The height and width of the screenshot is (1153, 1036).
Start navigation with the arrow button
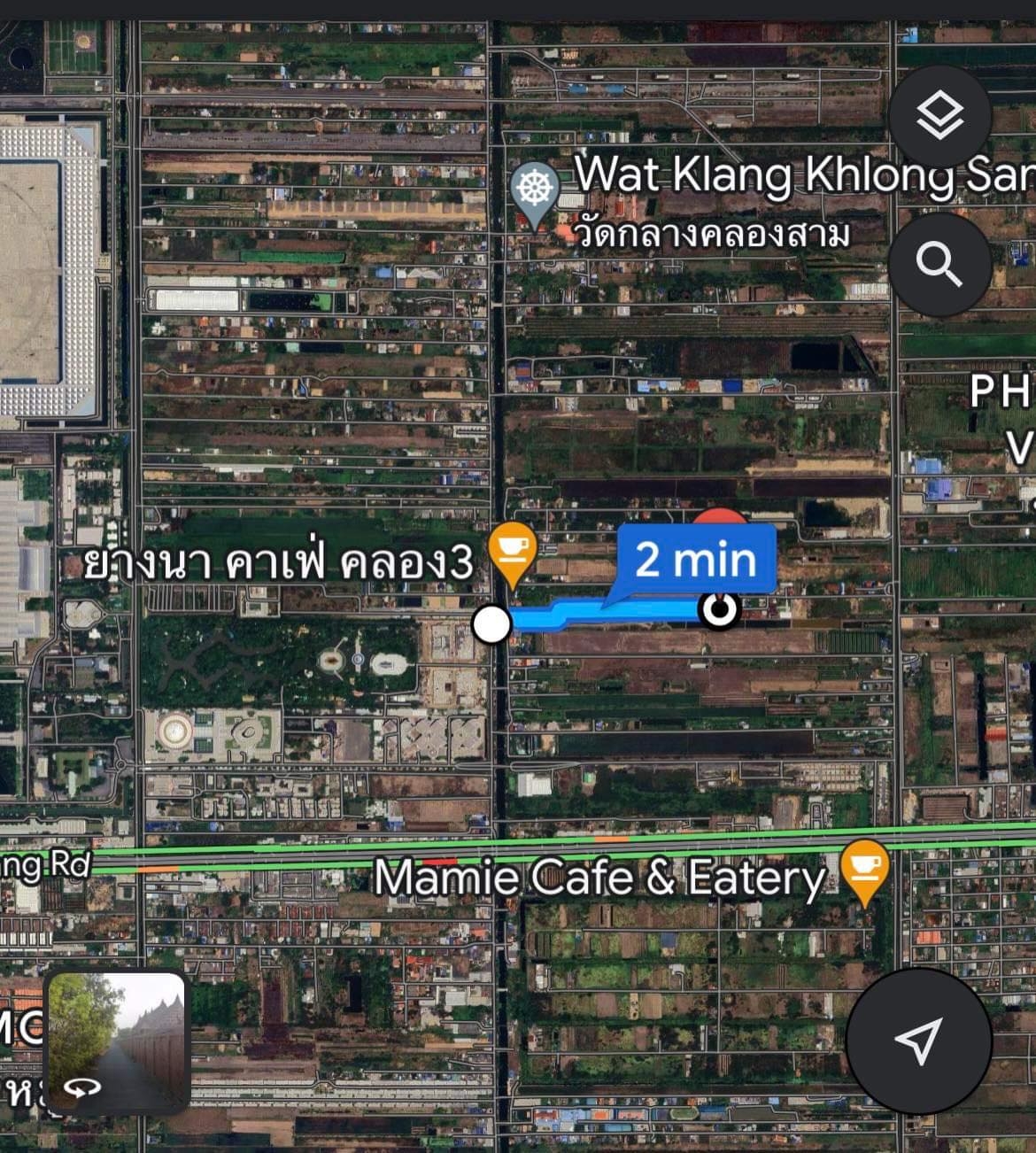[918, 1041]
